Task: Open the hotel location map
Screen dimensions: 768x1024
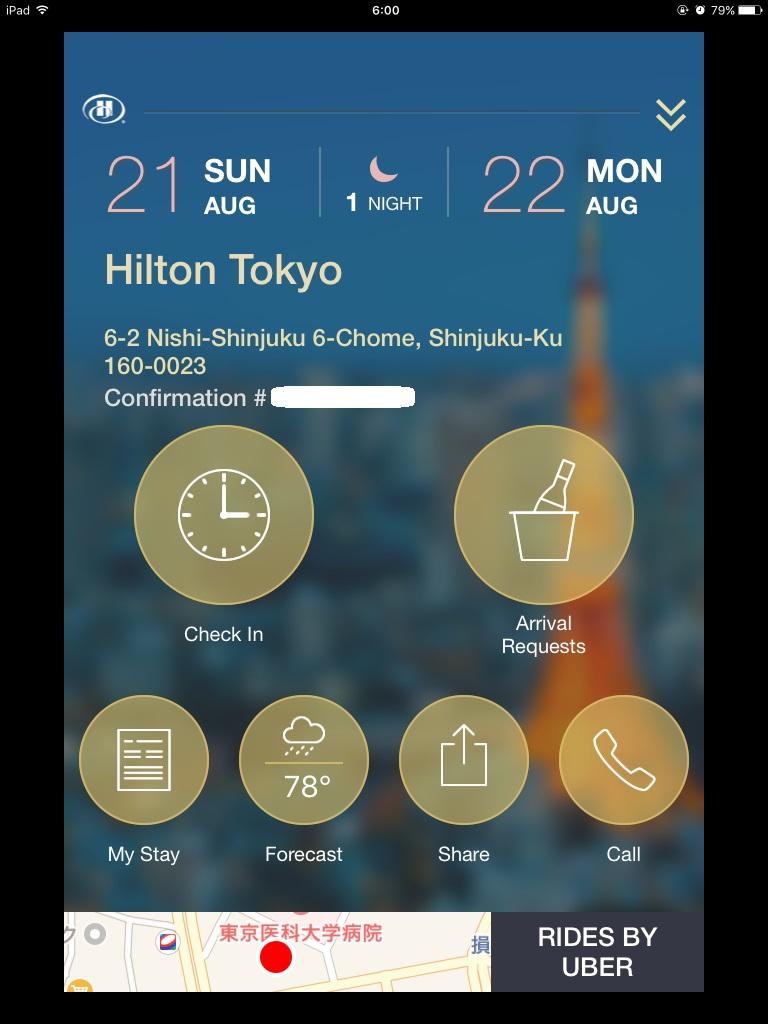Action: [x=277, y=952]
